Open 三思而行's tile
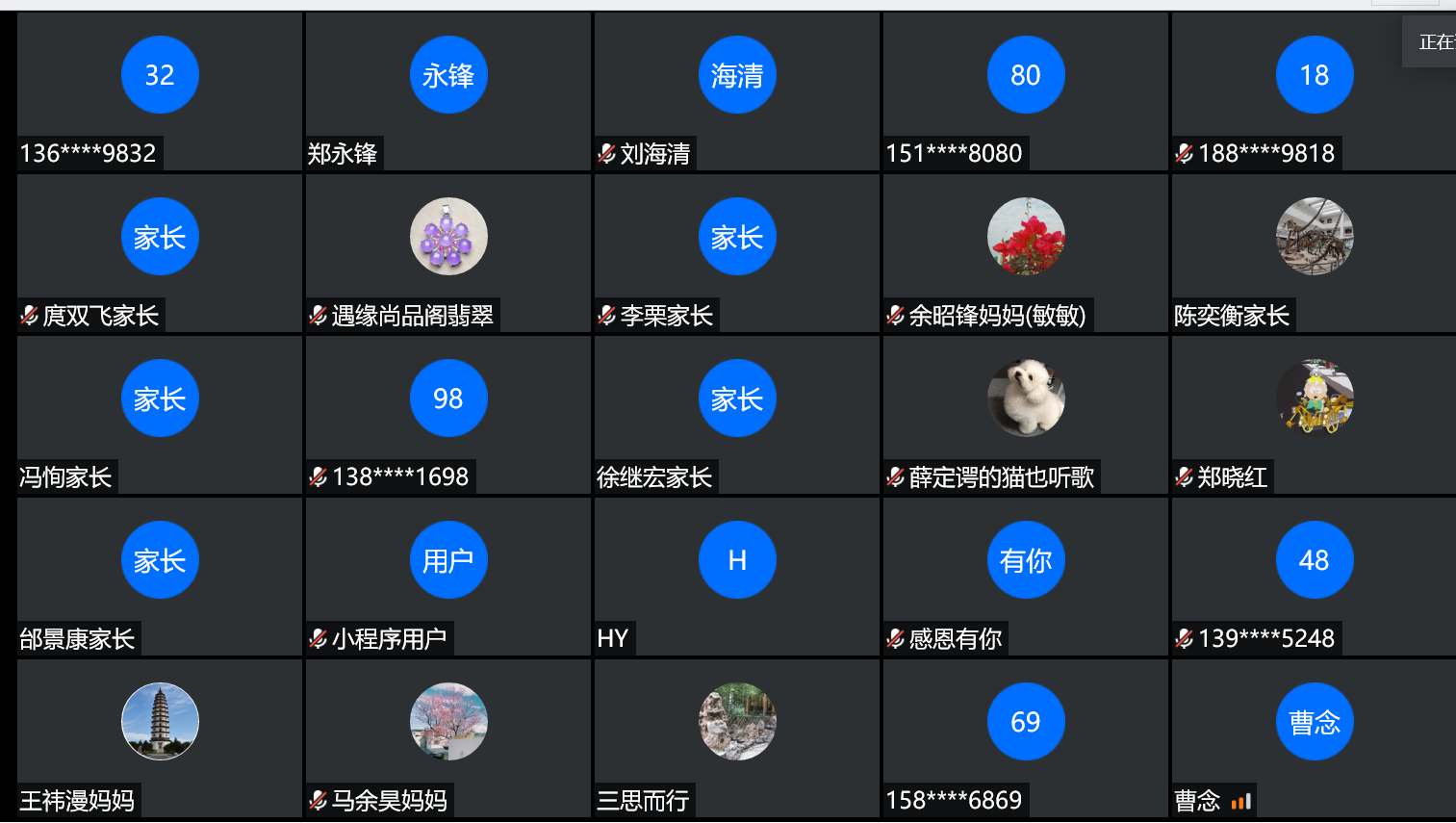This screenshot has height=823, width=1456. click(737, 738)
